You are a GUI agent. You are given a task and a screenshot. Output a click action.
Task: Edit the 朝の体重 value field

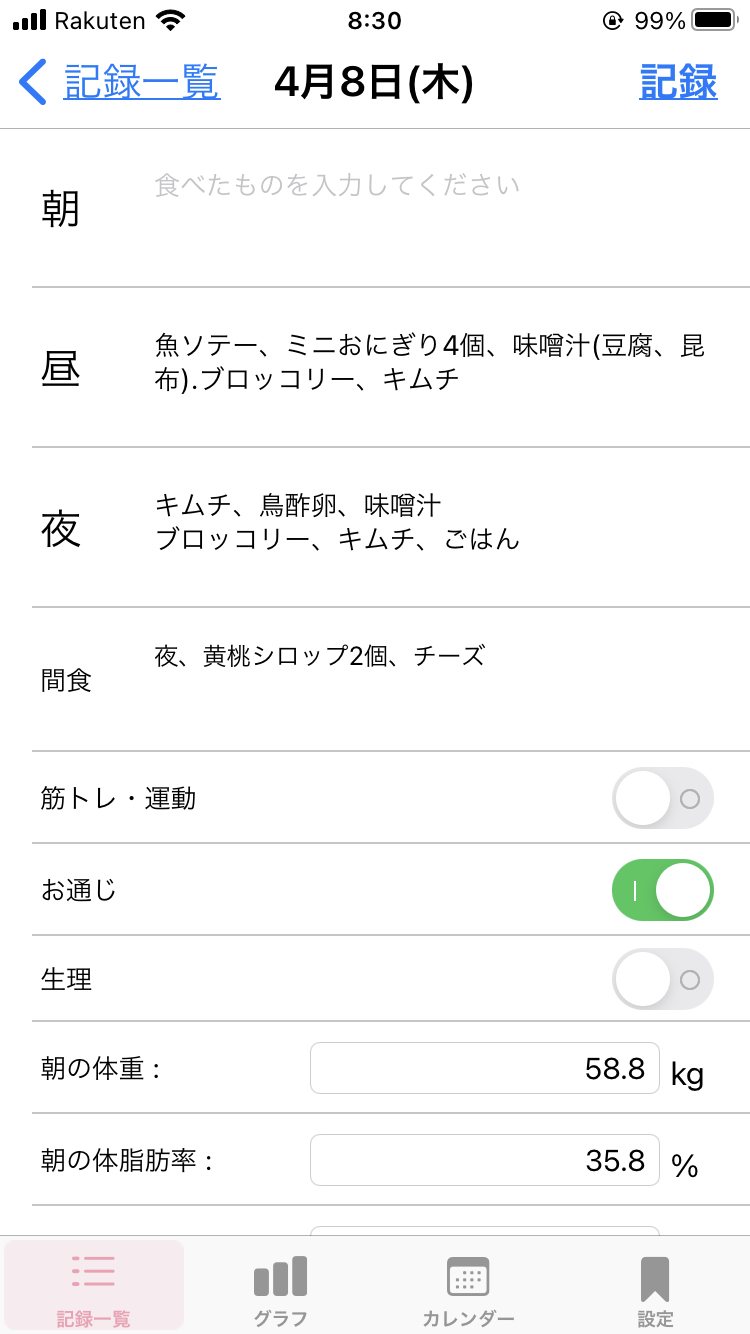485,1069
